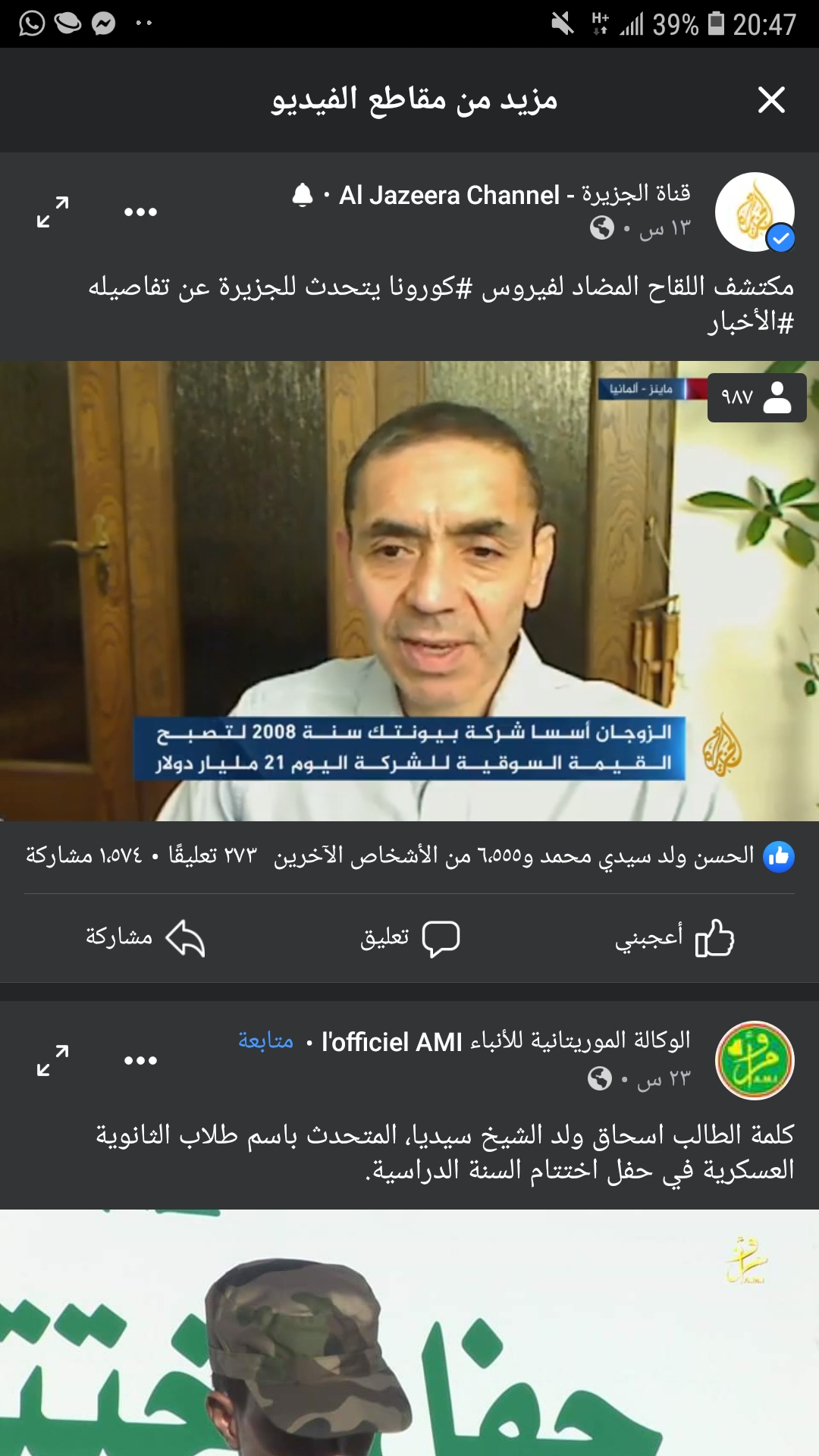Image resolution: width=819 pixels, height=1456 pixels.
Task: Expand l'officiel AMI video to fullscreen
Action: (53, 1060)
